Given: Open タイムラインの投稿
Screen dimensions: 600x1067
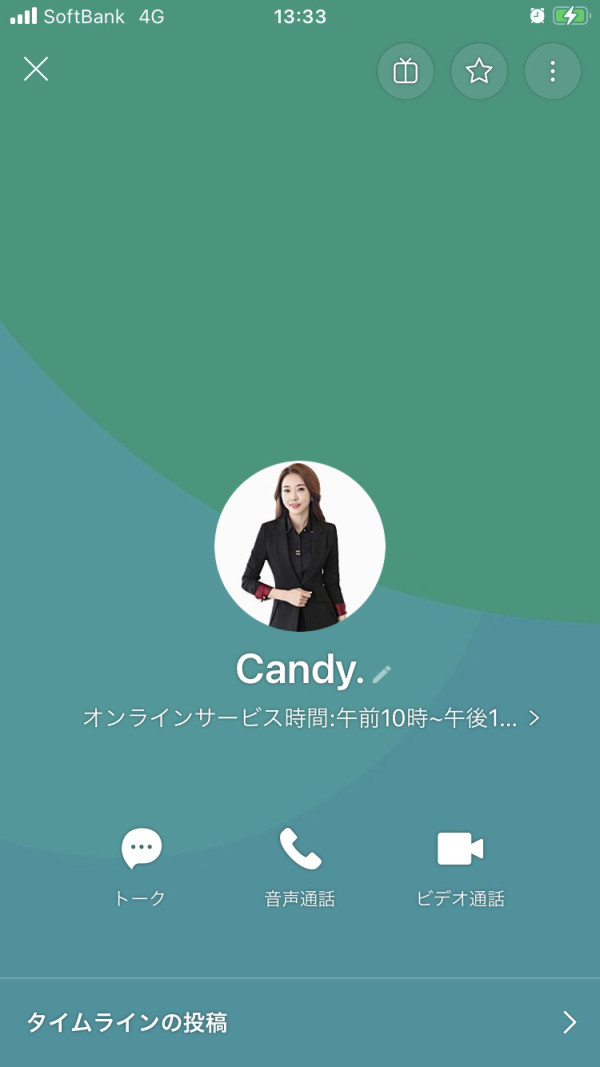Looking at the screenshot, I should click(300, 1023).
